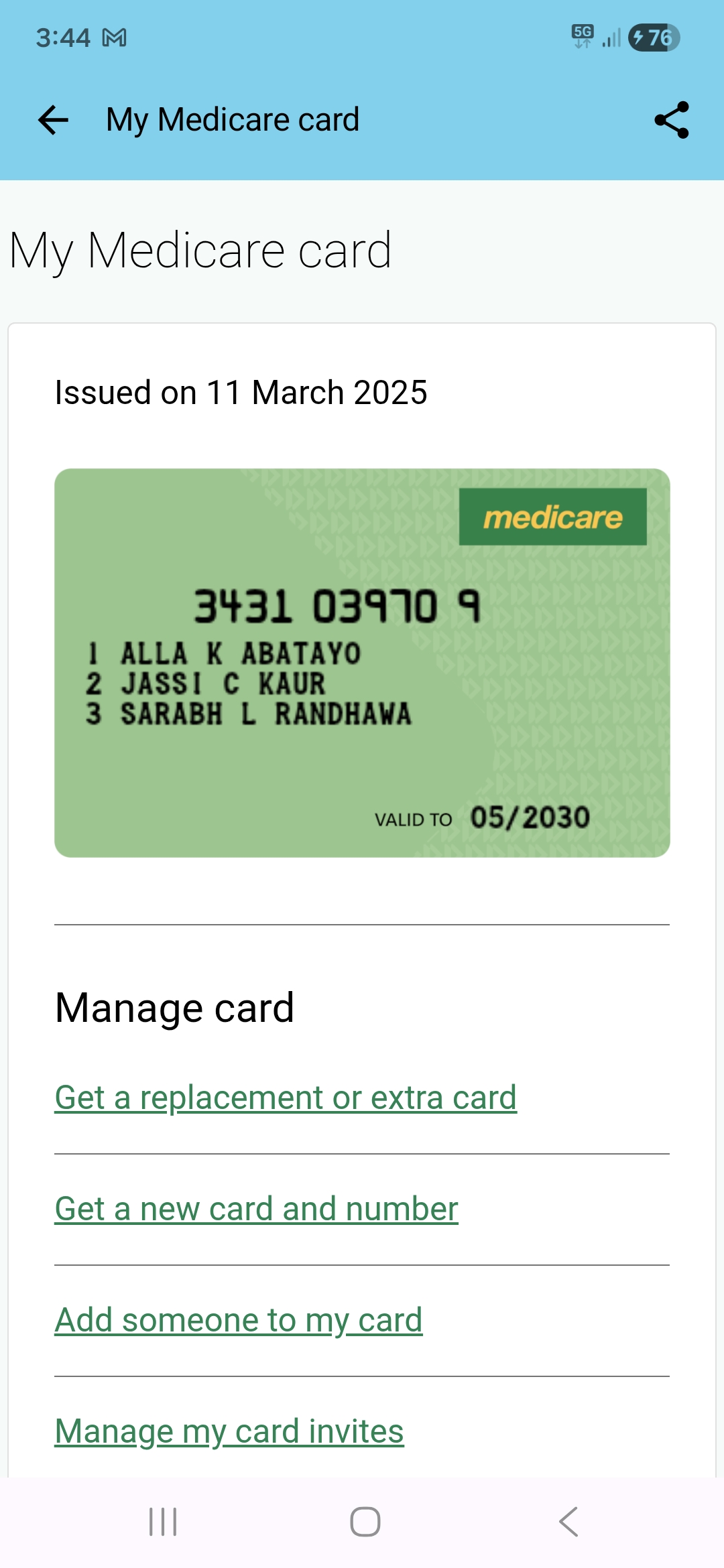
Task: Select Get a new card and number
Action: pyautogui.click(x=257, y=1209)
